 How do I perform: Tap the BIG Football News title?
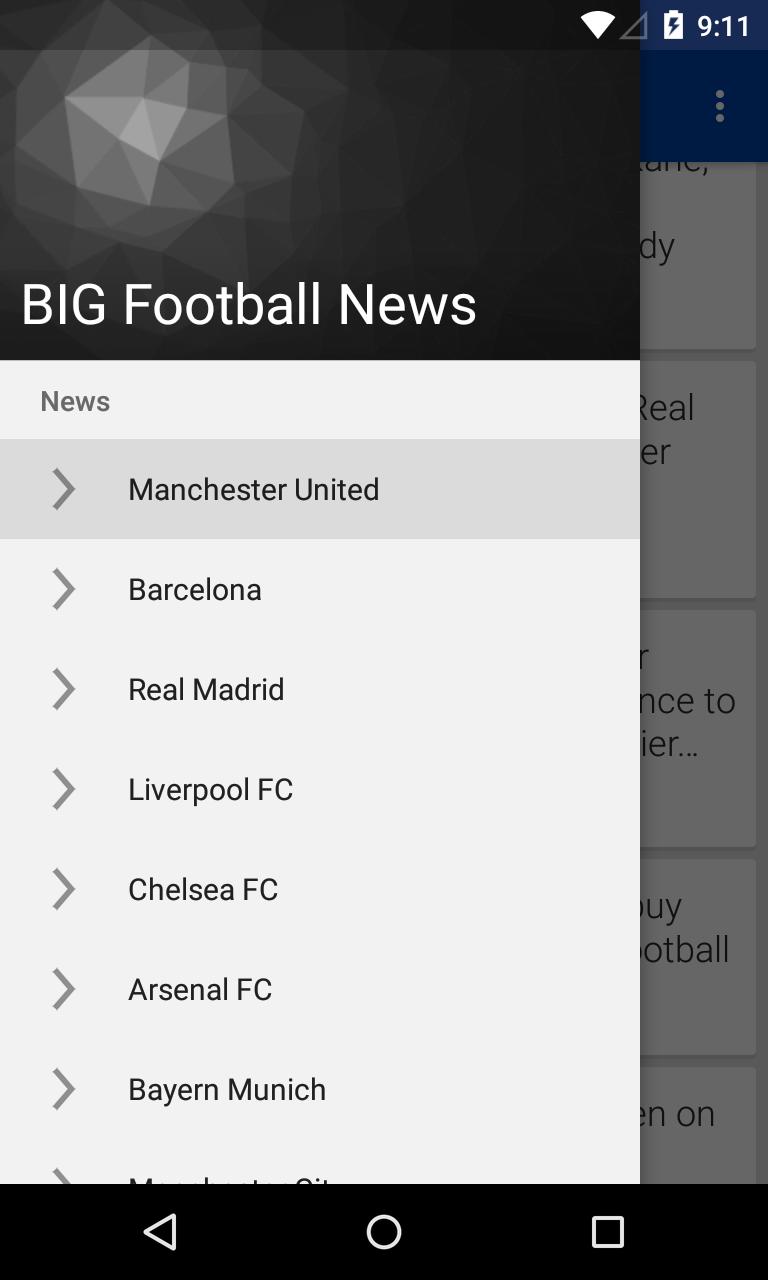tap(248, 305)
